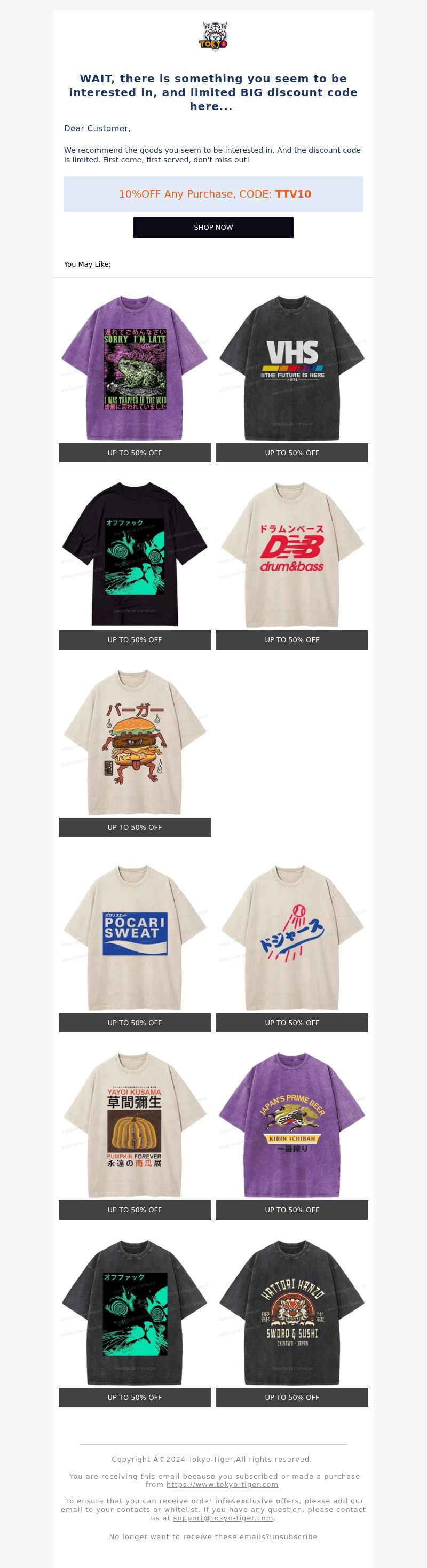The height and width of the screenshot is (1568, 427).
Task: Open the Pocari Sweat t-shirt
Action: coord(135,938)
